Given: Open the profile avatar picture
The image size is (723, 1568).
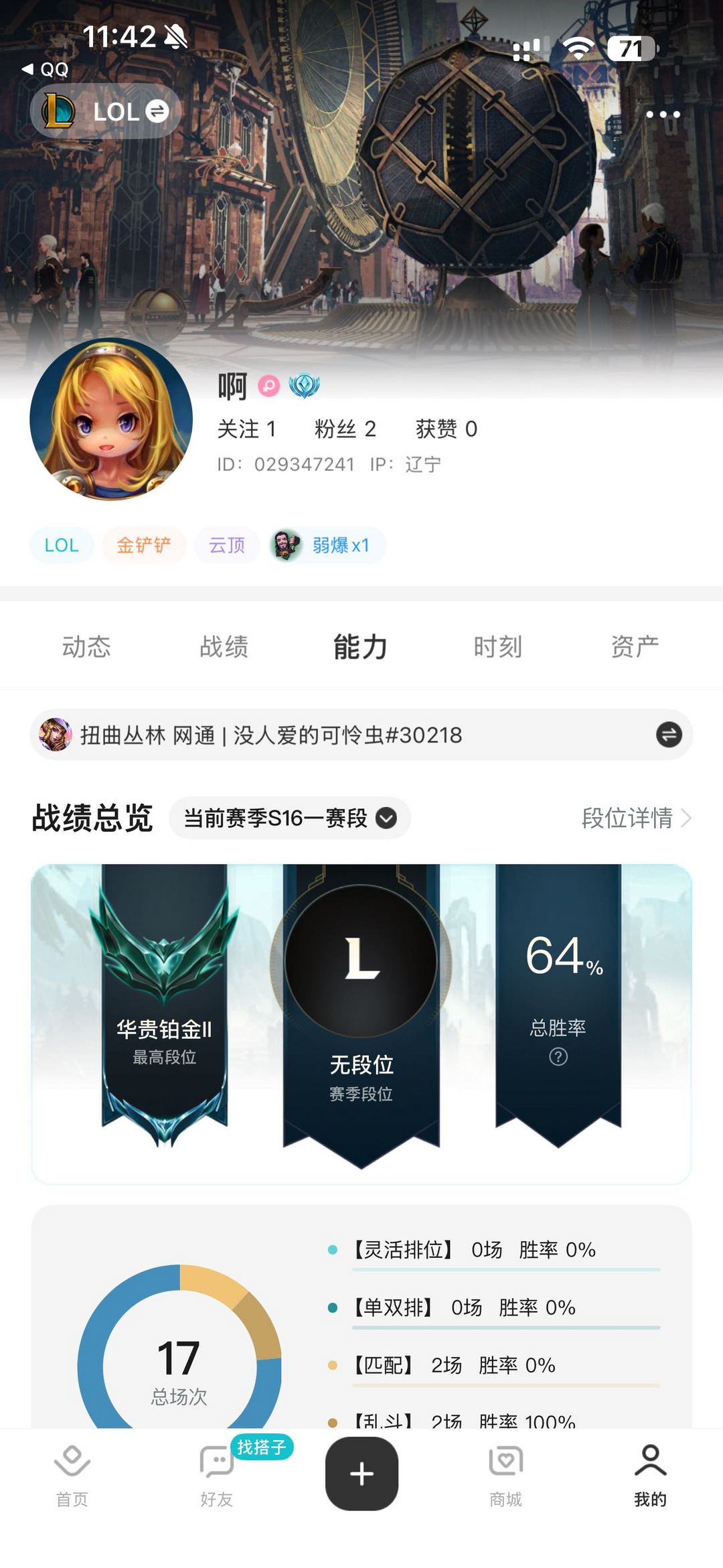Looking at the screenshot, I should coord(111,419).
